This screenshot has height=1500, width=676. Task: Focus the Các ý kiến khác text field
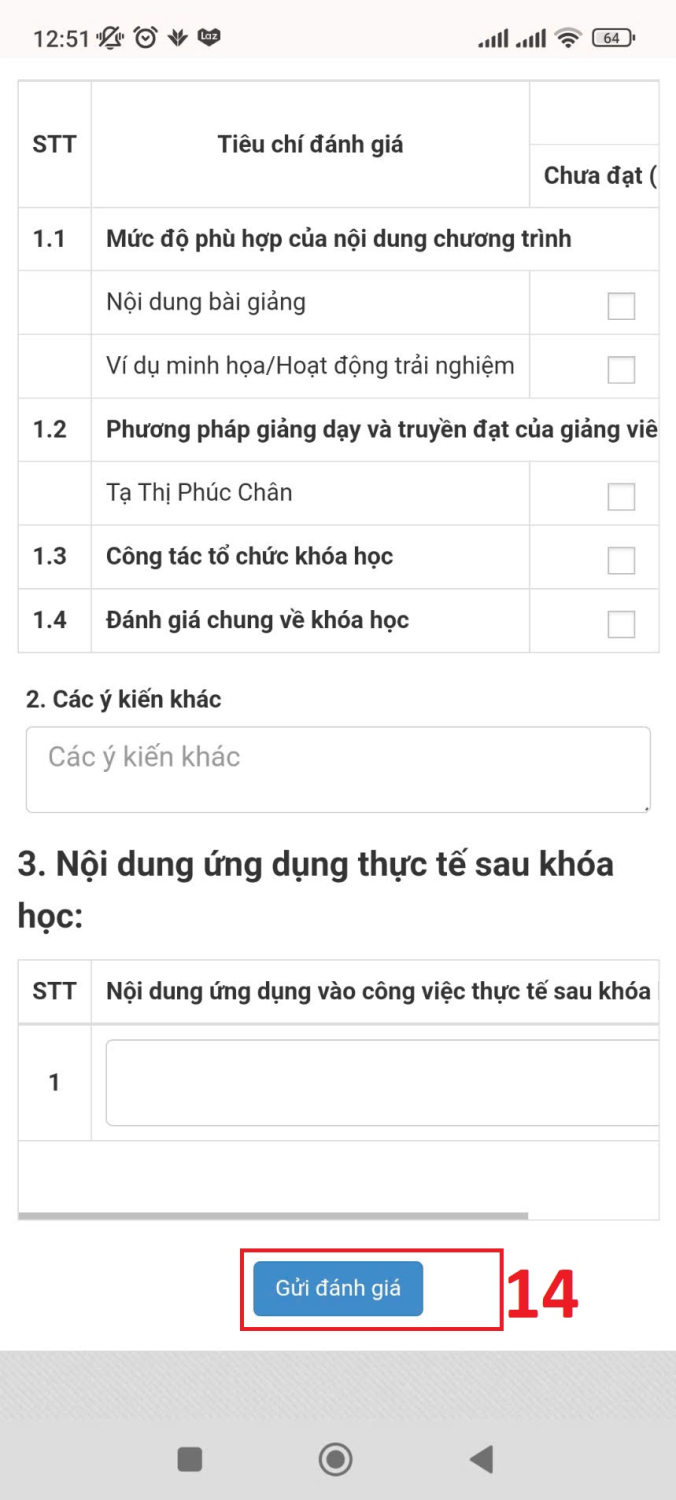[x=338, y=768]
